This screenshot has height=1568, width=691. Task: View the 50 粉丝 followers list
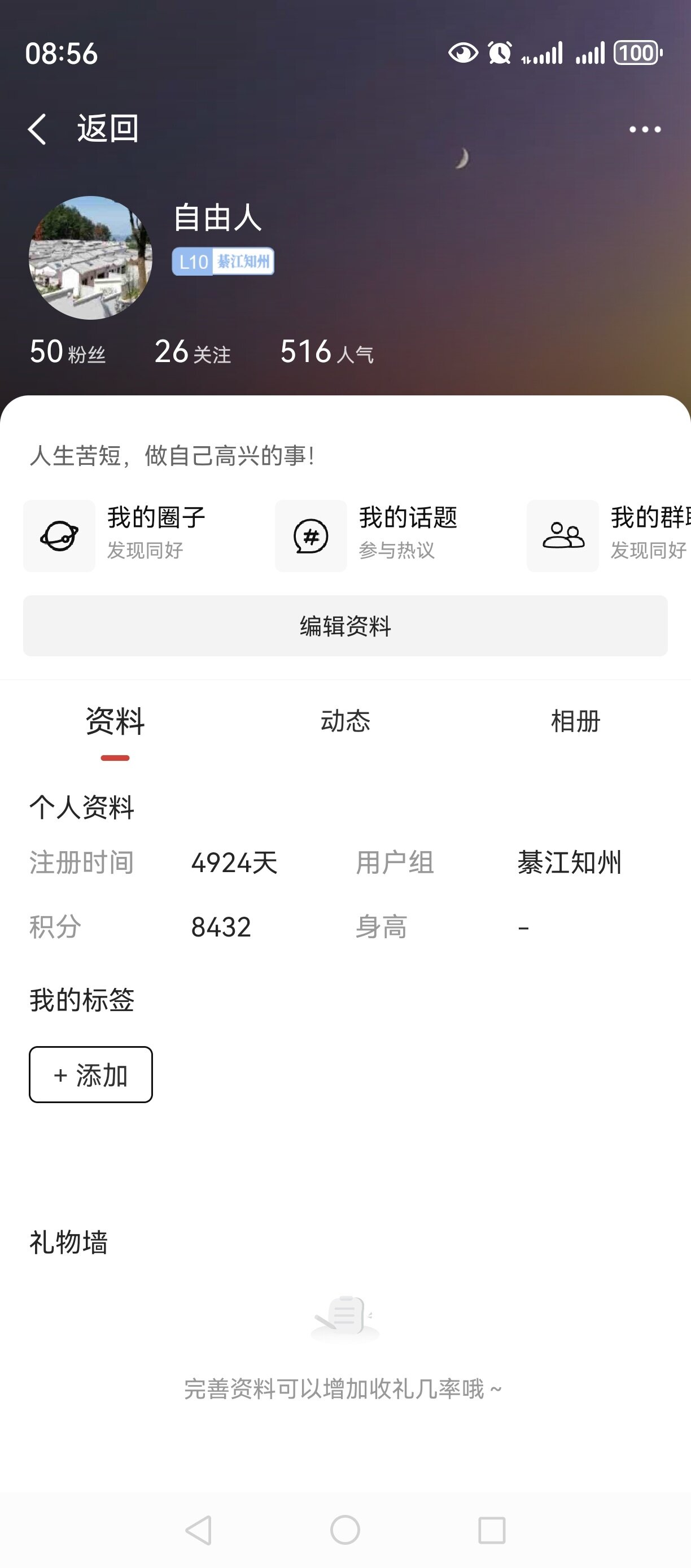click(x=68, y=352)
